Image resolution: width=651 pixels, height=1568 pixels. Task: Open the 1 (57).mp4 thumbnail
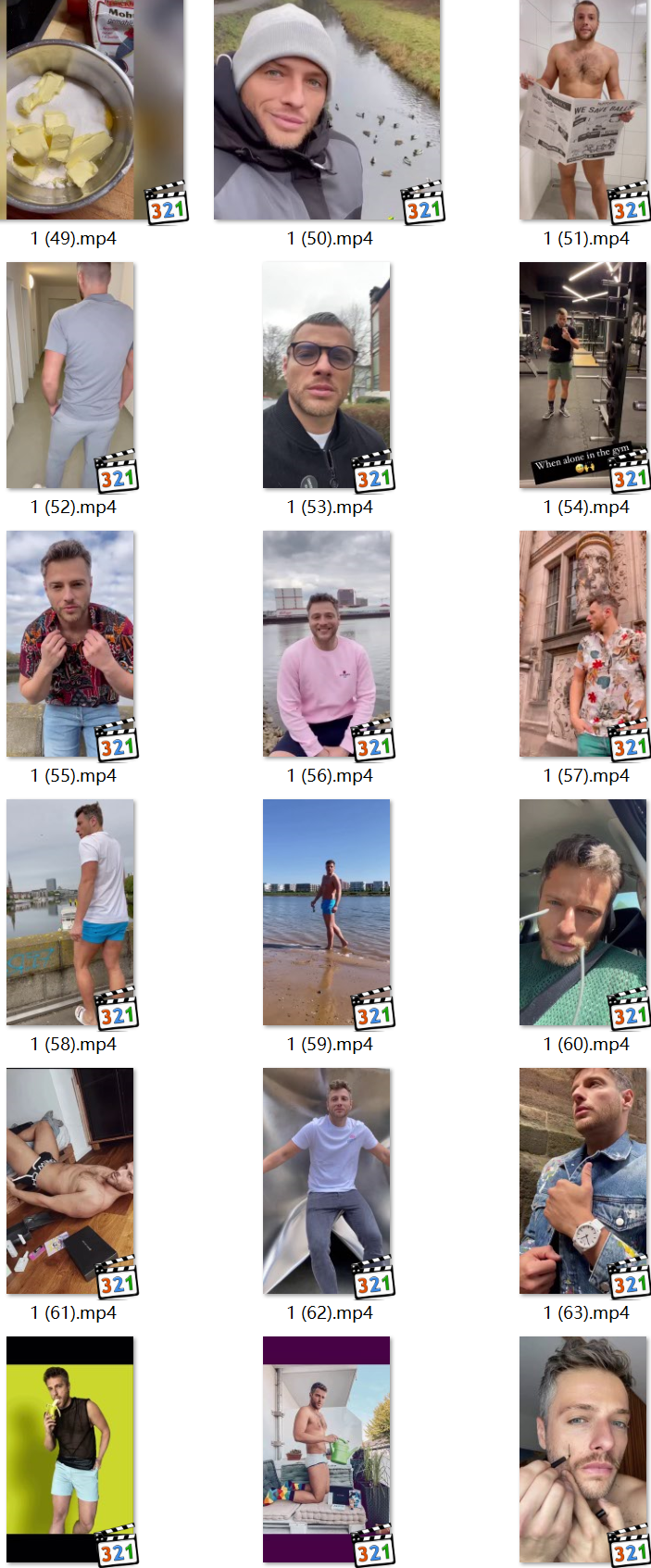[x=583, y=644]
